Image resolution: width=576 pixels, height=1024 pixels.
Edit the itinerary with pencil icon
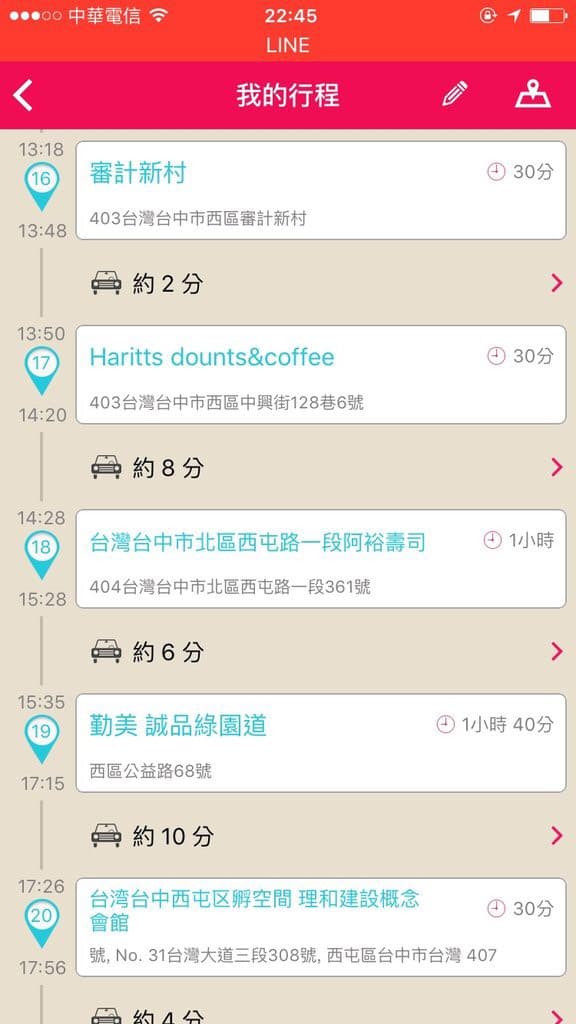(455, 95)
